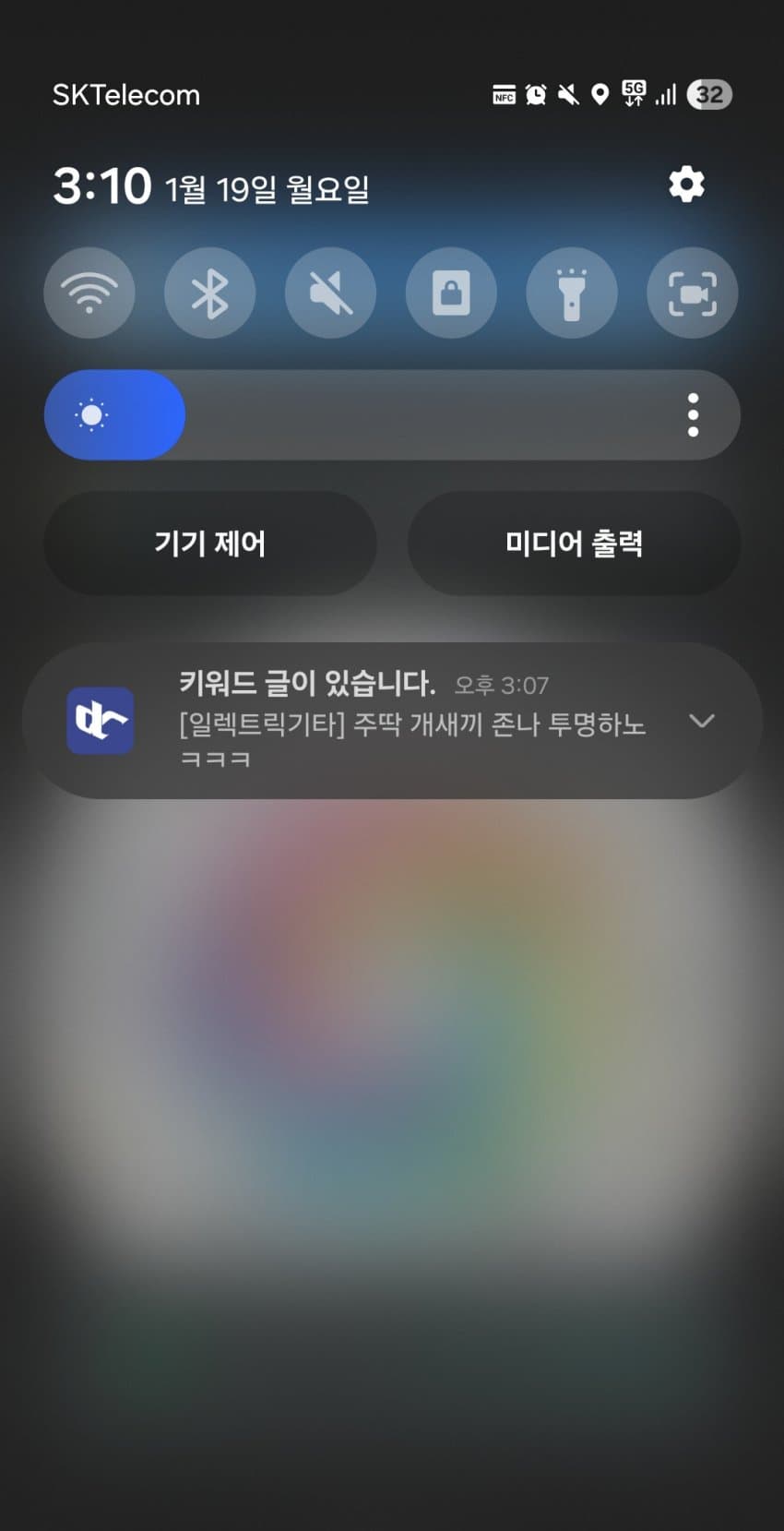Toggle the Wi-Fi quick setting
This screenshot has width=784, height=1531.
89,293
